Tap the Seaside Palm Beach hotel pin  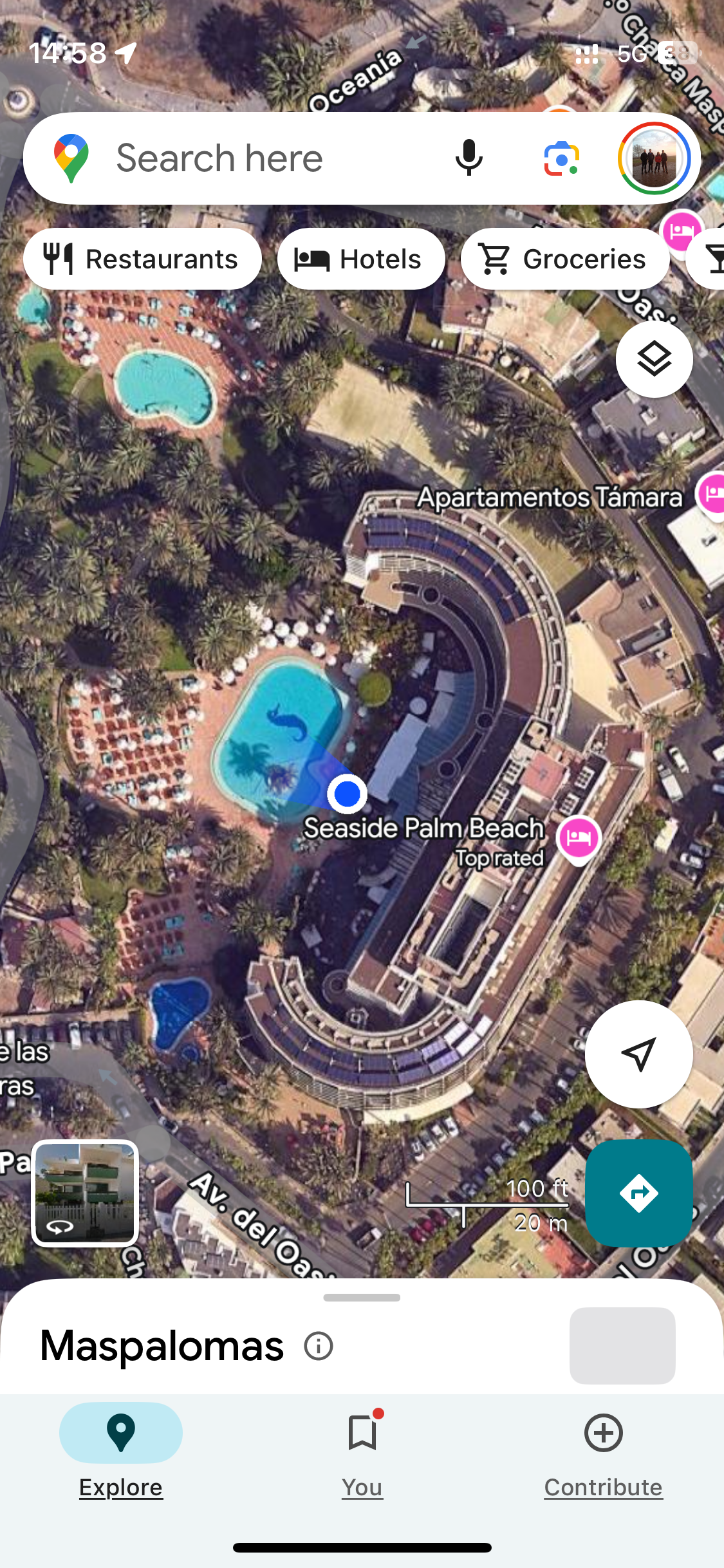click(579, 838)
